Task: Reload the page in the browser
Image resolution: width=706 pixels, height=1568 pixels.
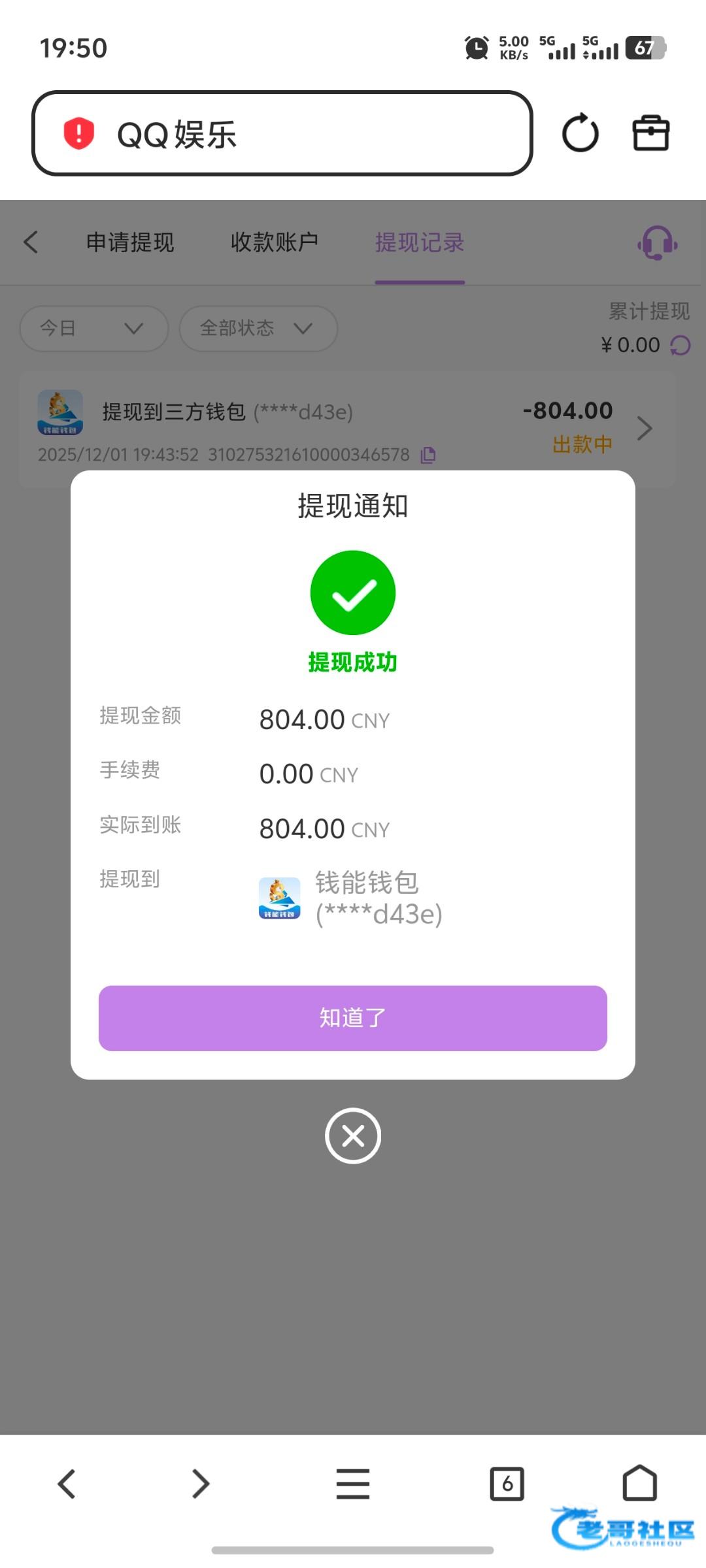Action: 580,133
